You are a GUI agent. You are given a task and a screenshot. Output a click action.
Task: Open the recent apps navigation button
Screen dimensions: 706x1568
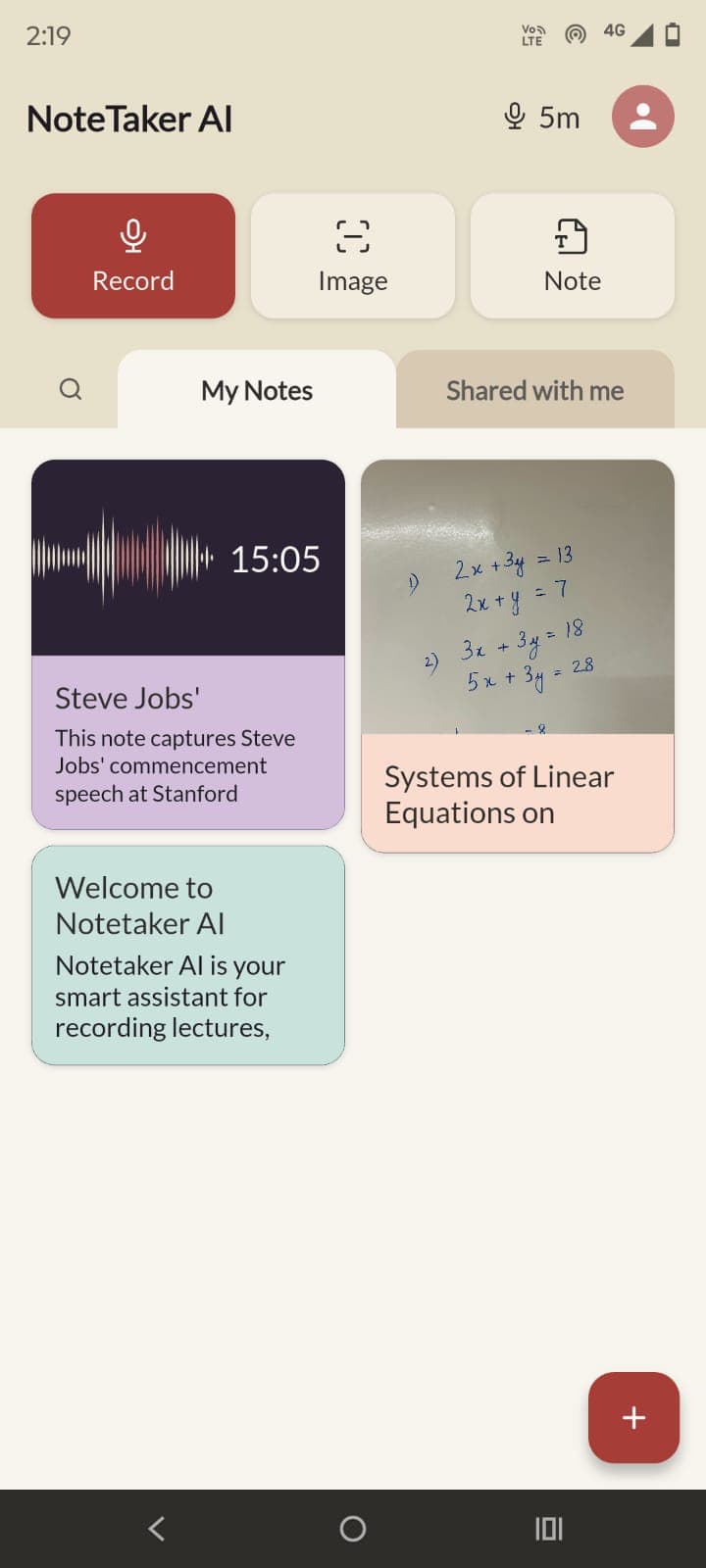(548, 1528)
